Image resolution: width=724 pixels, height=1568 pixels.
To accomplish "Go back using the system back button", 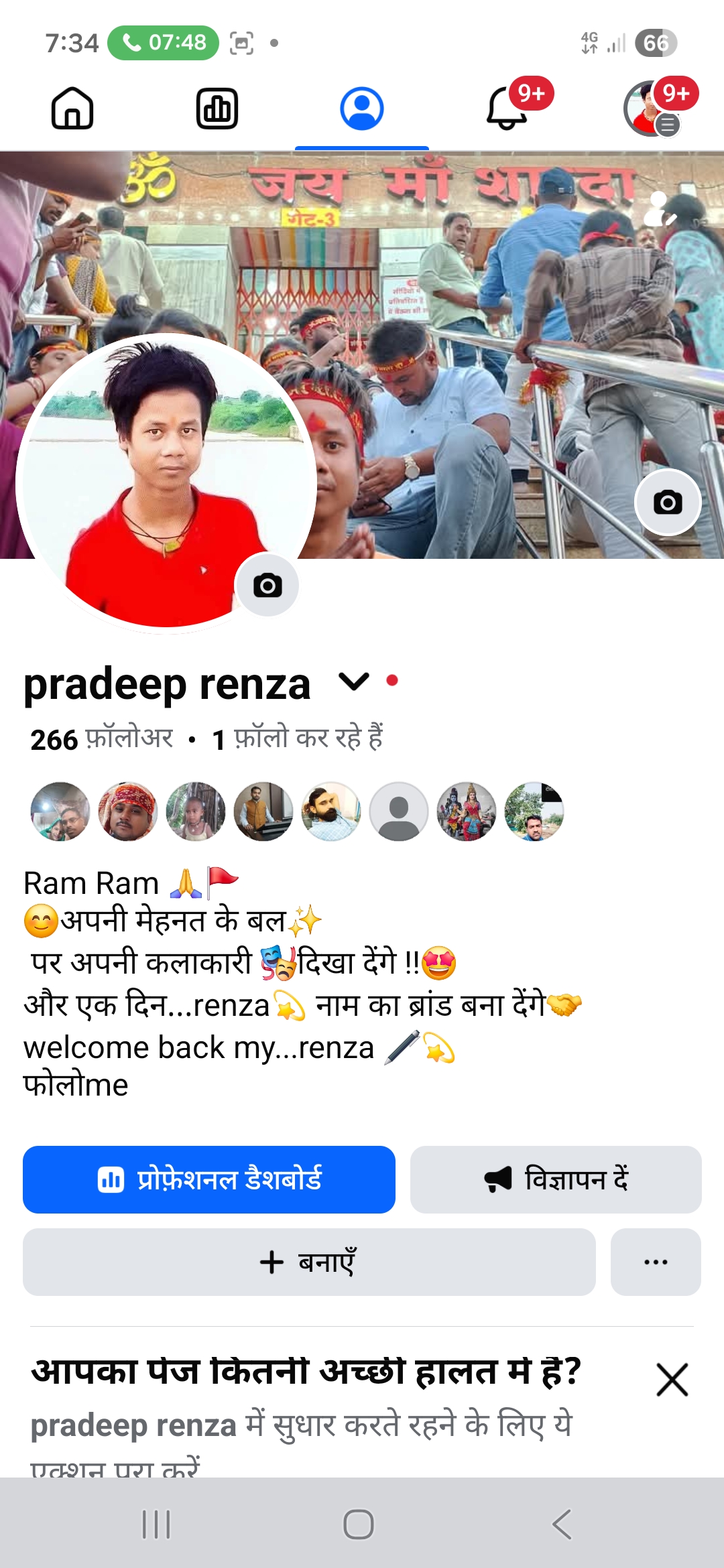I will pyautogui.click(x=562, y=1524).
